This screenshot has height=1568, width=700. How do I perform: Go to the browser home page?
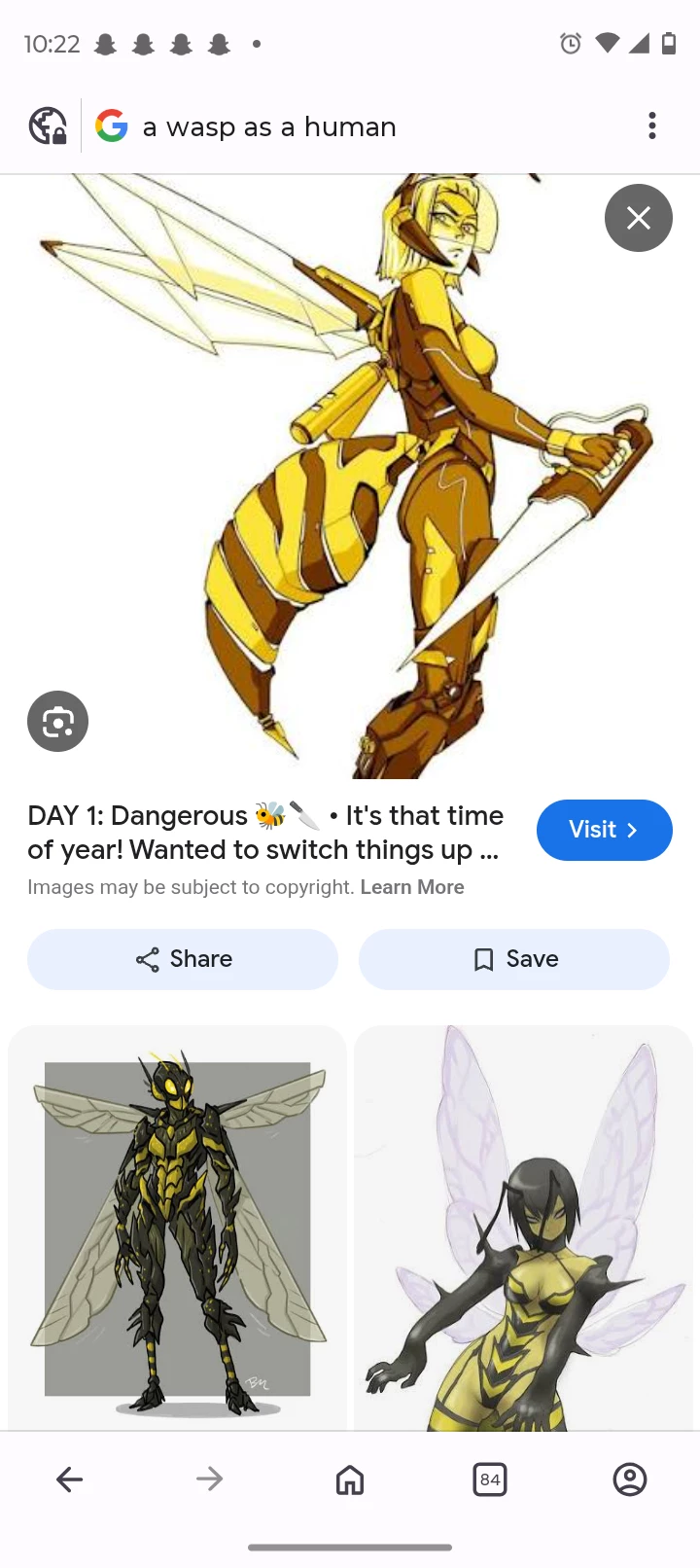pyautogui.click(x=349, y=1479)
